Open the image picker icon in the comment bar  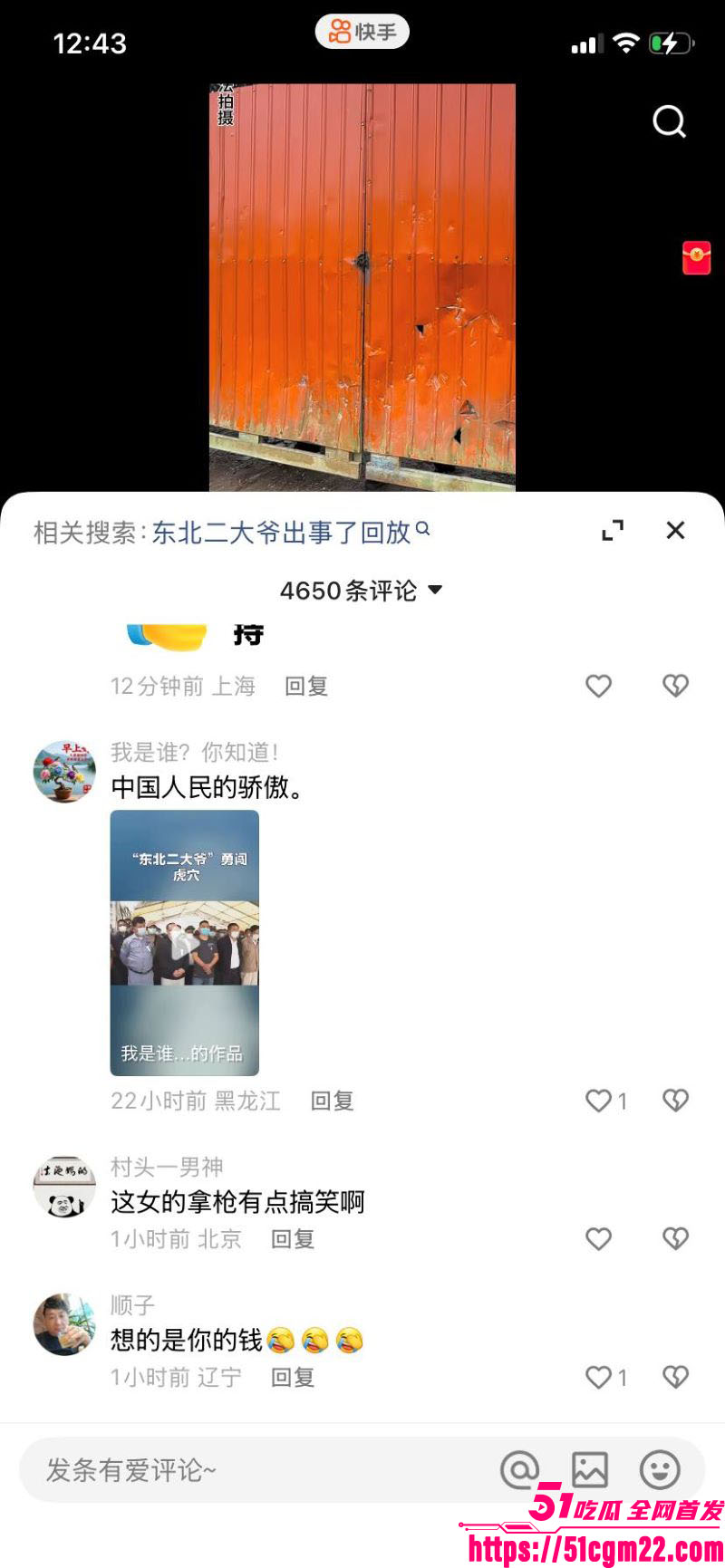tap(591, 1469)
